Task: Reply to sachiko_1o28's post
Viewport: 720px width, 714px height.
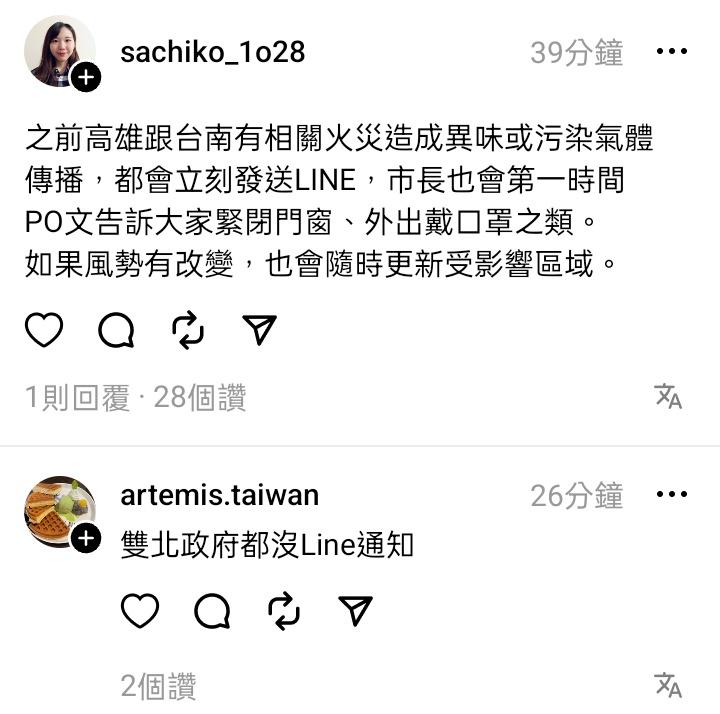Action: click(116, 329)
